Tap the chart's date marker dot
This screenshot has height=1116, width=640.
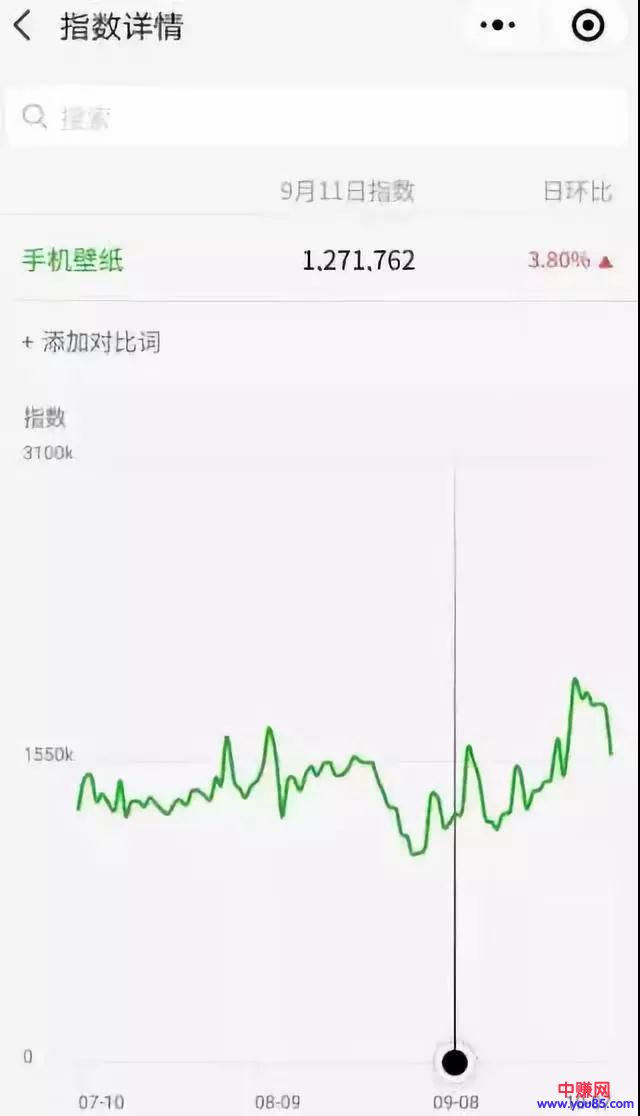coord(455,1062)
